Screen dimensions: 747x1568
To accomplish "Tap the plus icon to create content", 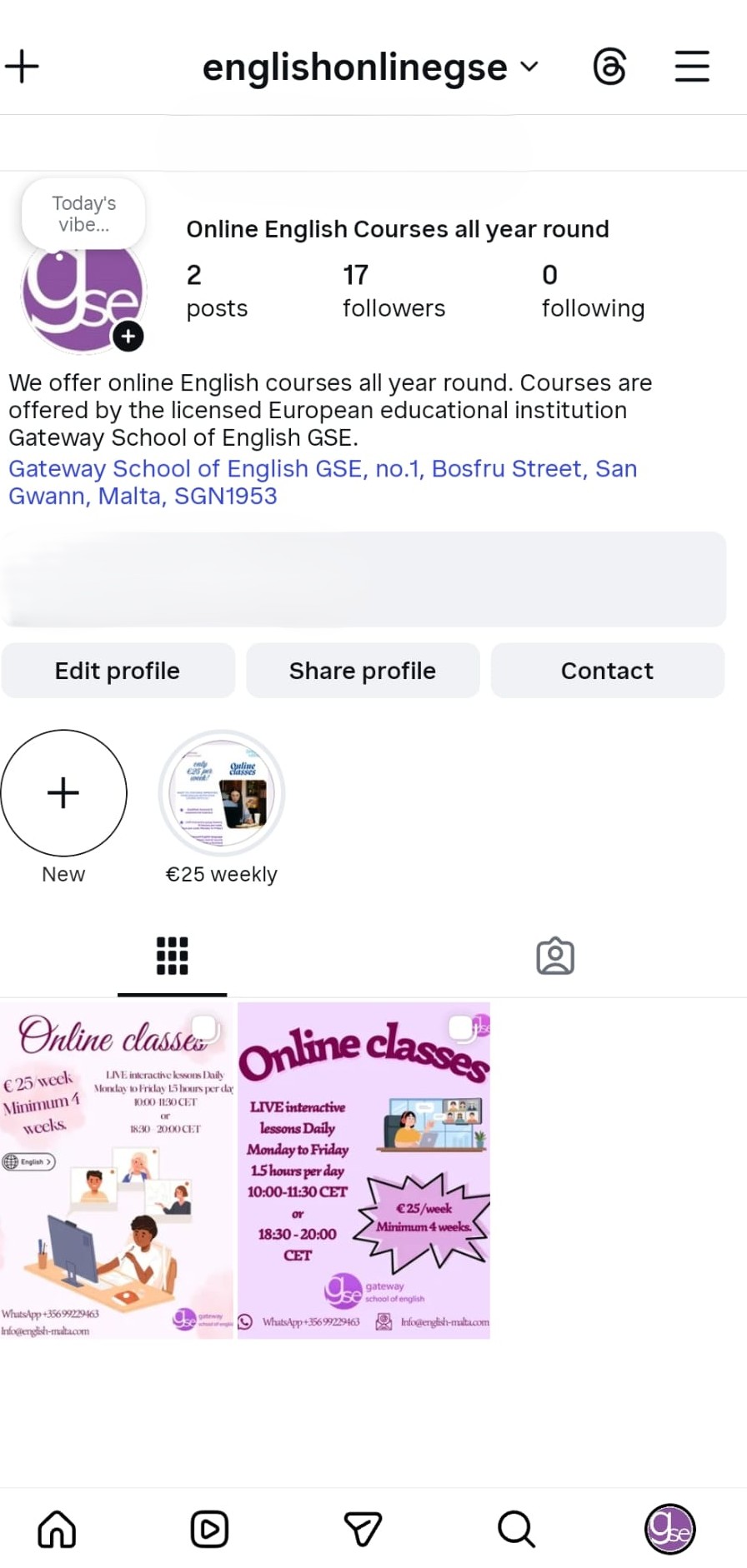I will (x=23, y=67).
